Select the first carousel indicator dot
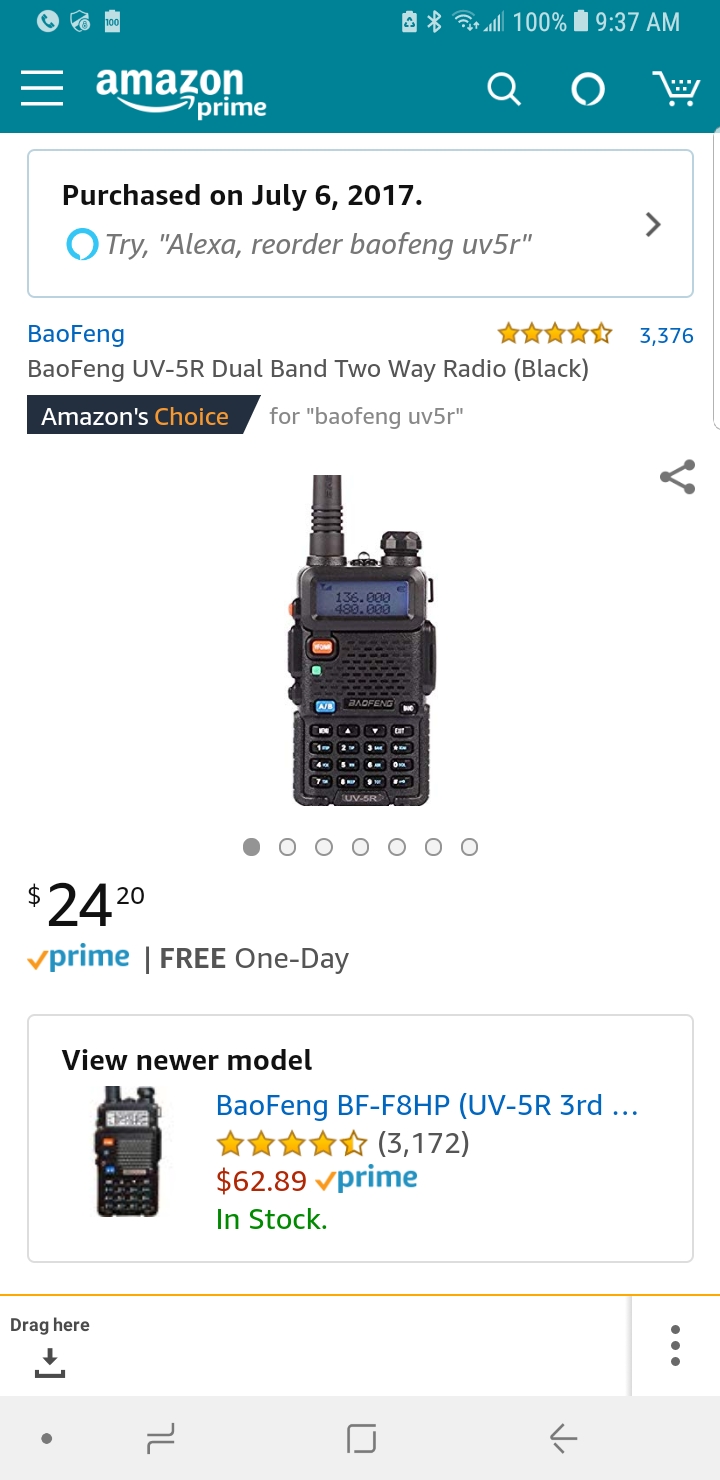 (x=251, y=846)
